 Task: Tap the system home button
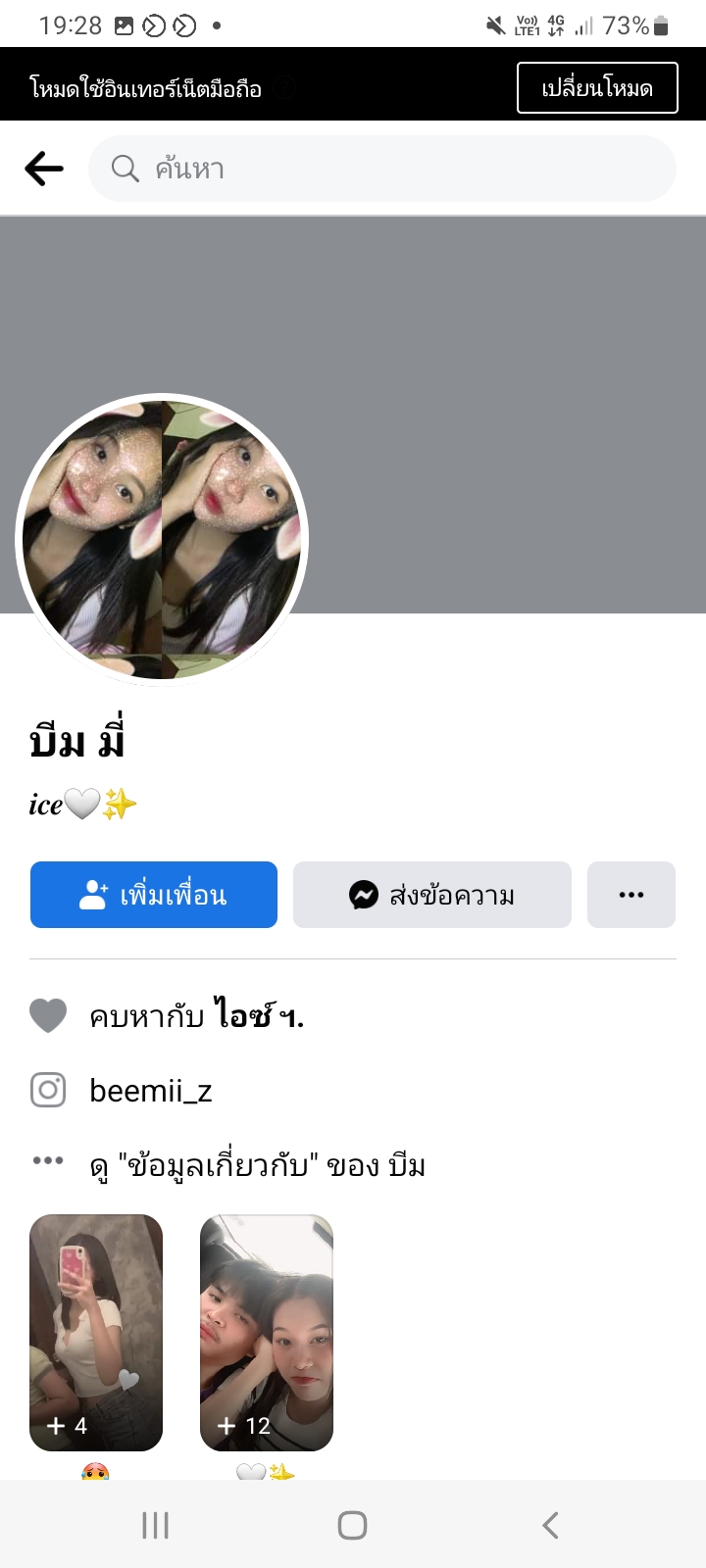[x=352, y=1525]
